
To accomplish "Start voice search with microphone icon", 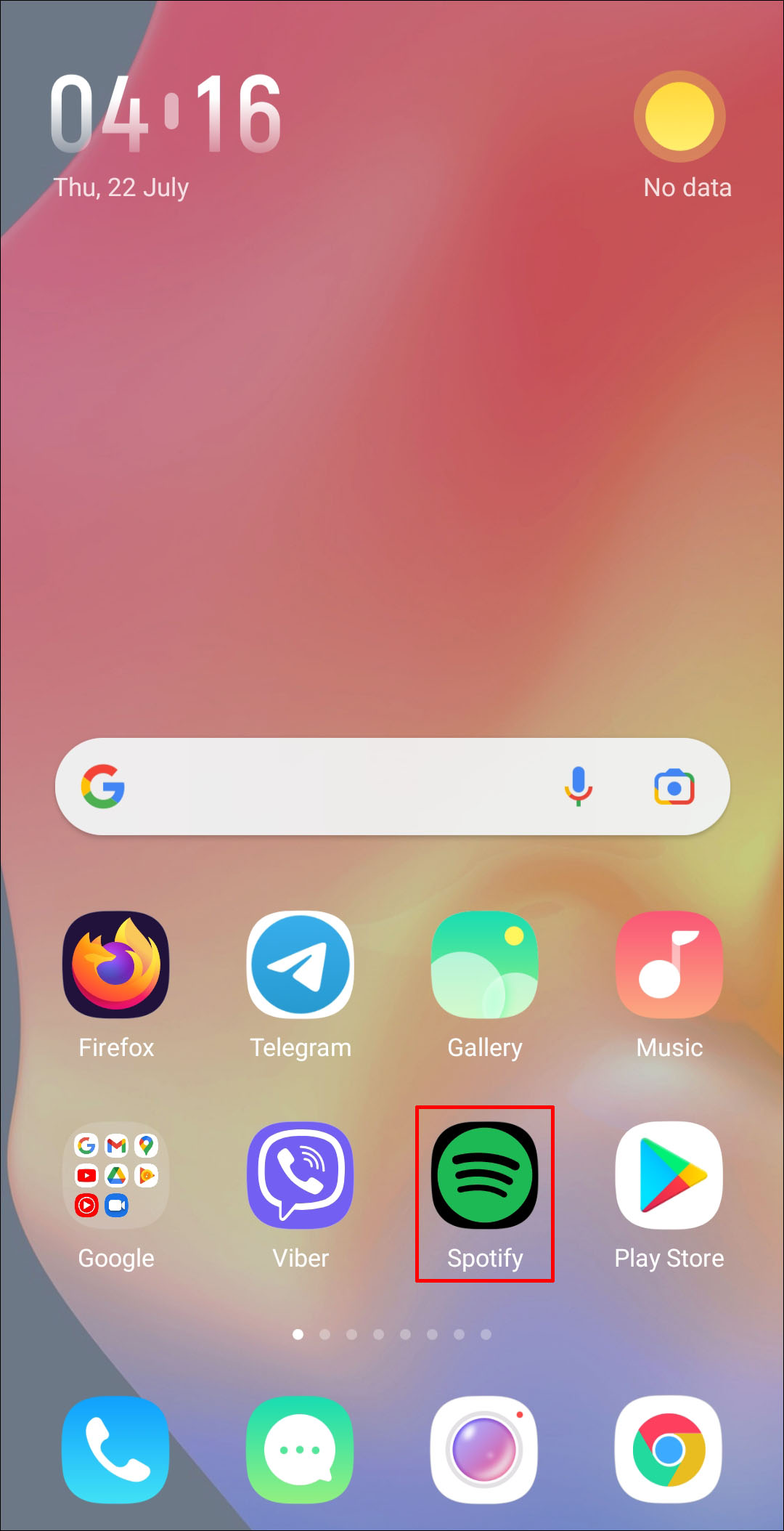I will coord(579,787).
